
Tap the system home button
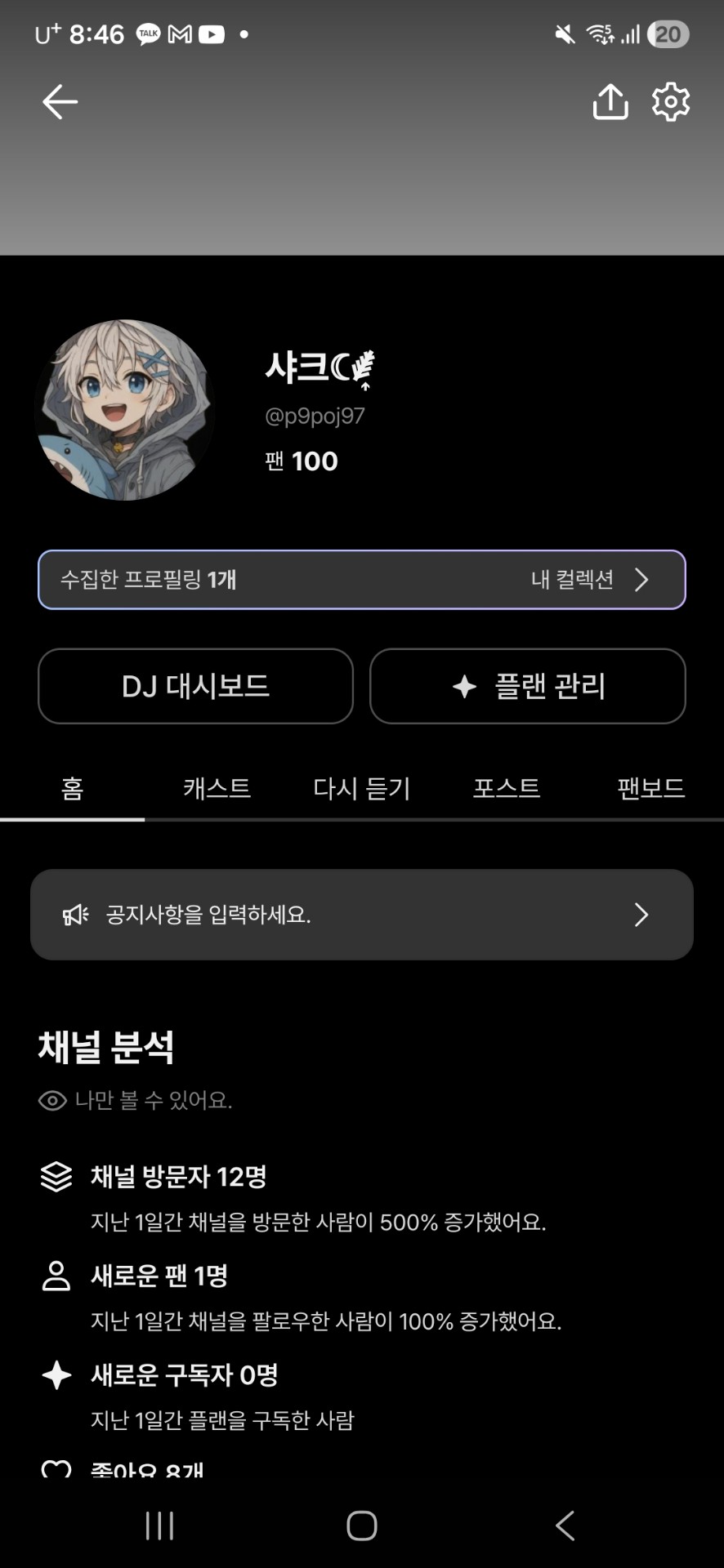pos(362,1526)
